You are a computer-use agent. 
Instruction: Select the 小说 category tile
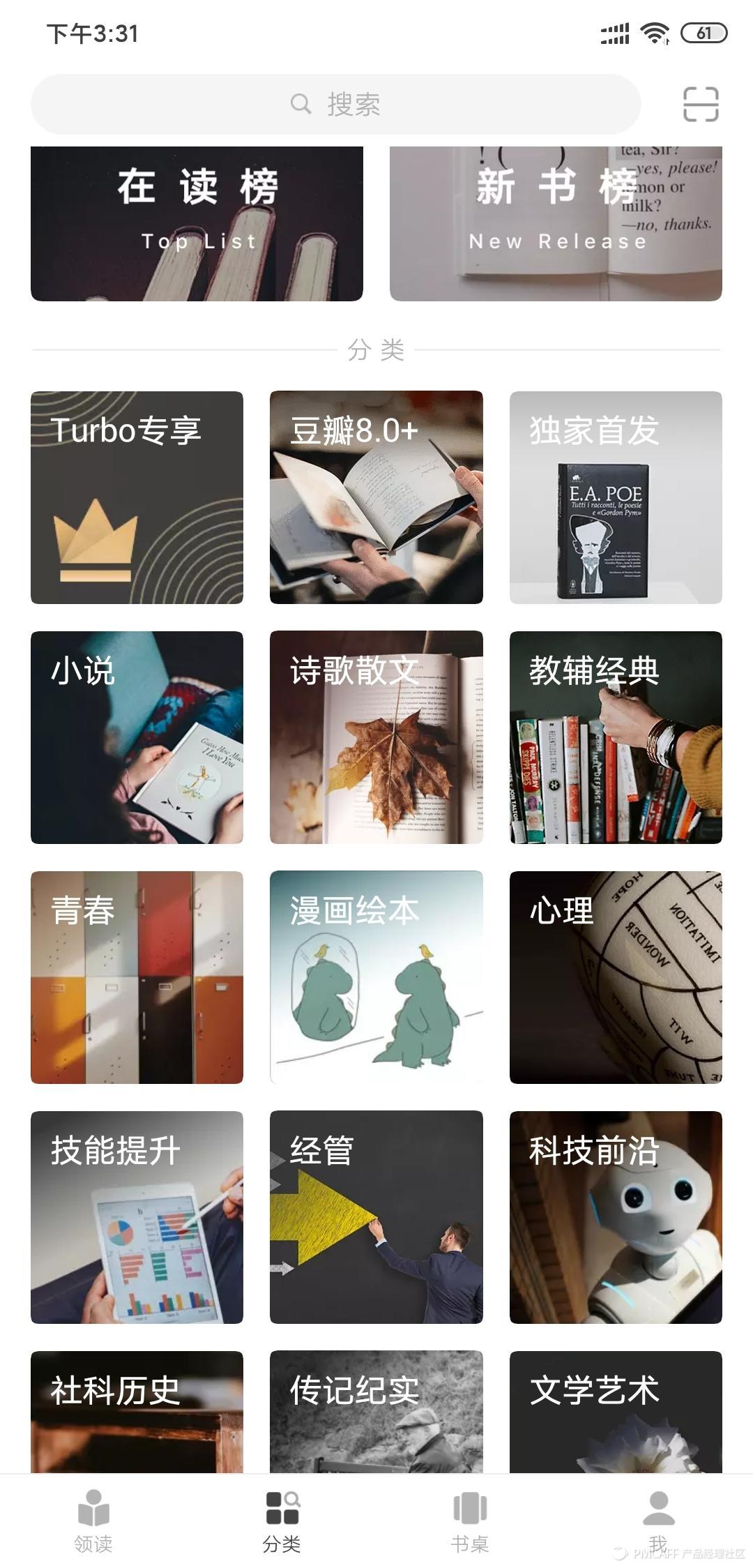coord(137,737)
